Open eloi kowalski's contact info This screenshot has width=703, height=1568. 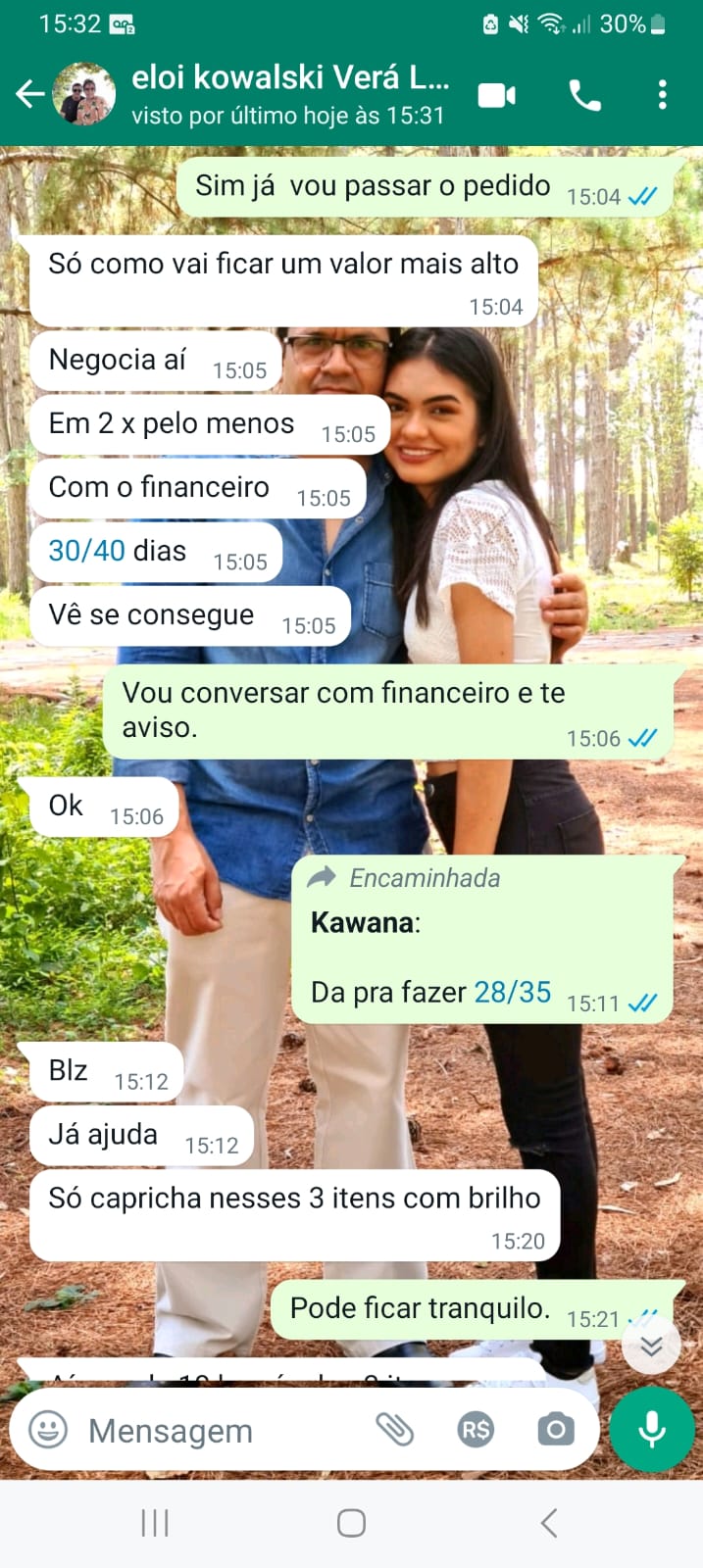click(x=289, y=94)
